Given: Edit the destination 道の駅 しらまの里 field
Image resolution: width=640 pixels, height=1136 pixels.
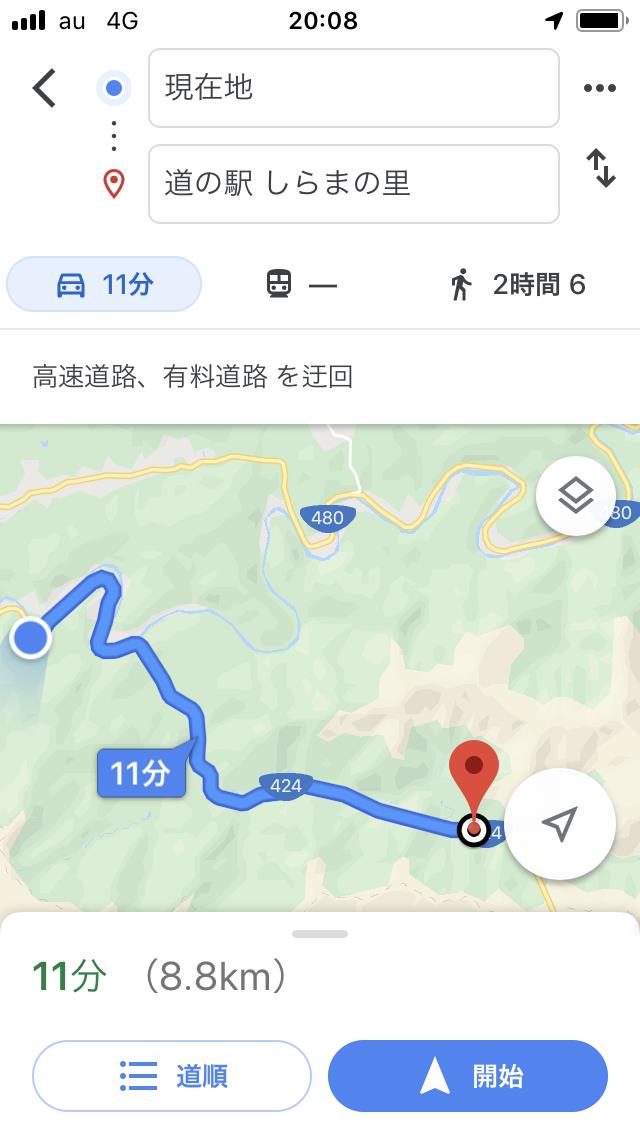Looking at the screenshot, I should coord(353,184).
